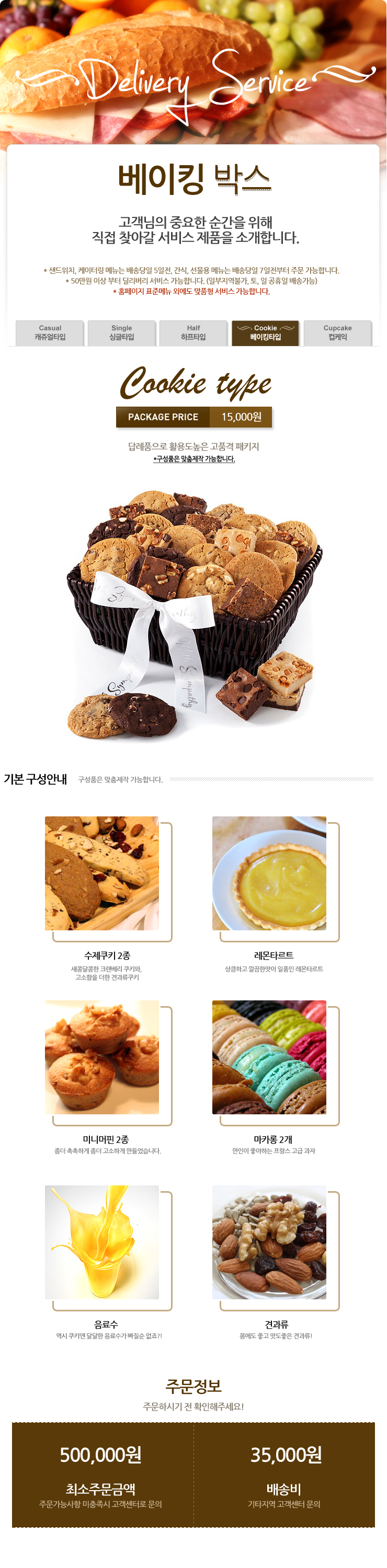Image resolution: width=387 pixels, height=1568 pixels.
Task: Switch to the Casual 캐쥬얼타입 tab
Action: point(49,332)
